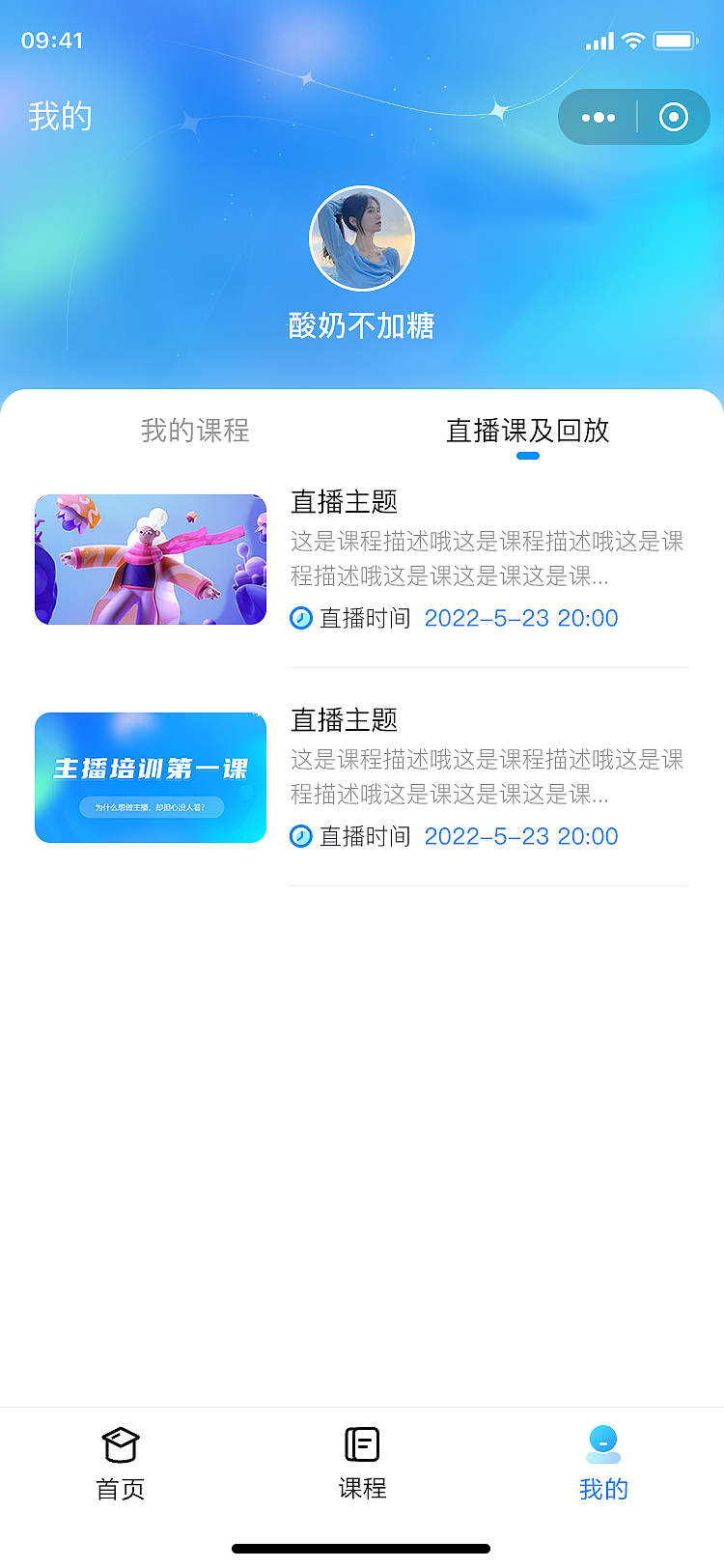This screenshot has height=1568, width=724.
Task: Select the 首页 home tab icon
Action: click(120, 1445)
